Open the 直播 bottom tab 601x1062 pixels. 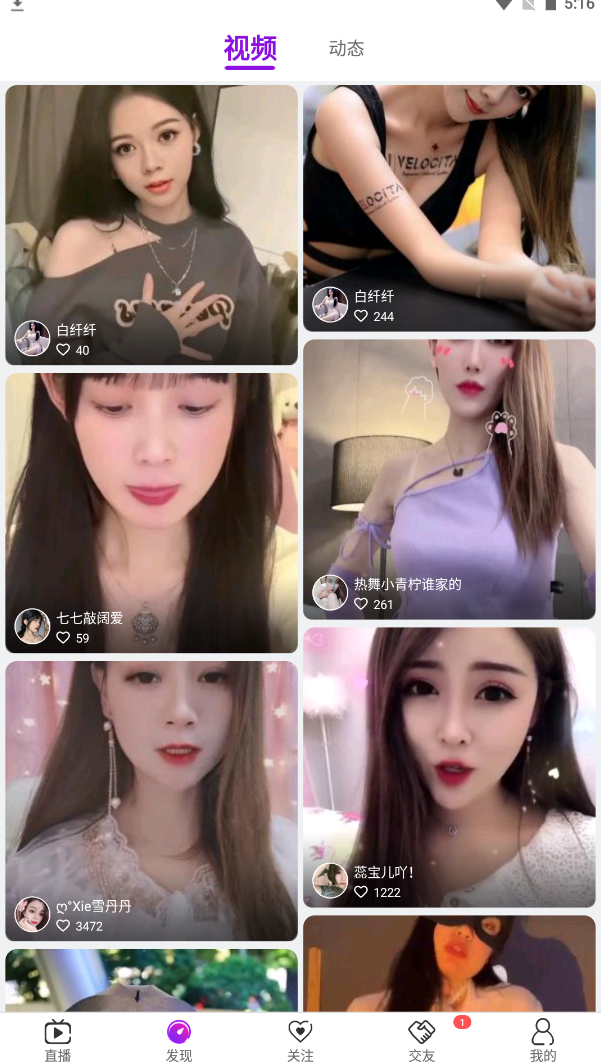58,1040
